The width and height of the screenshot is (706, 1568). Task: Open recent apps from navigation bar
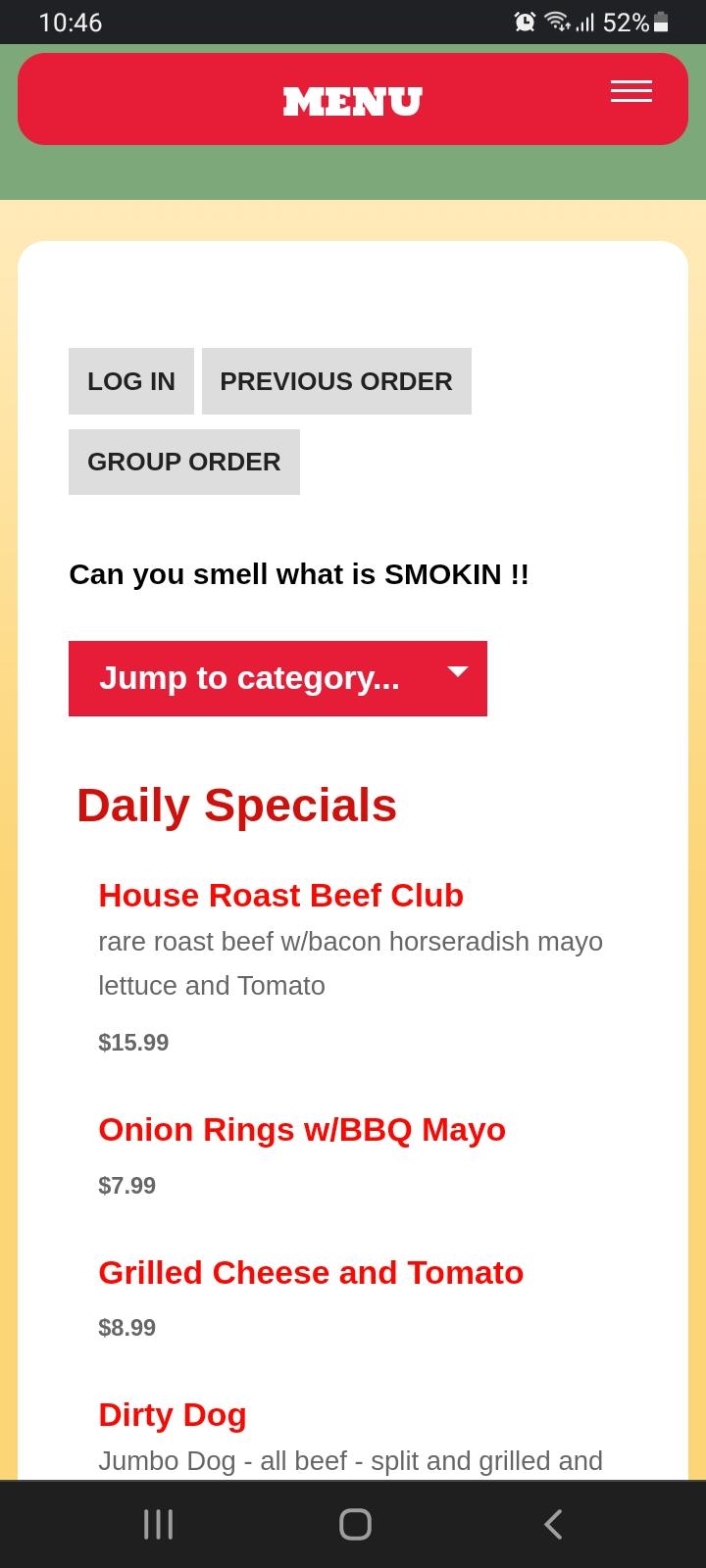tap(158, 1524)
